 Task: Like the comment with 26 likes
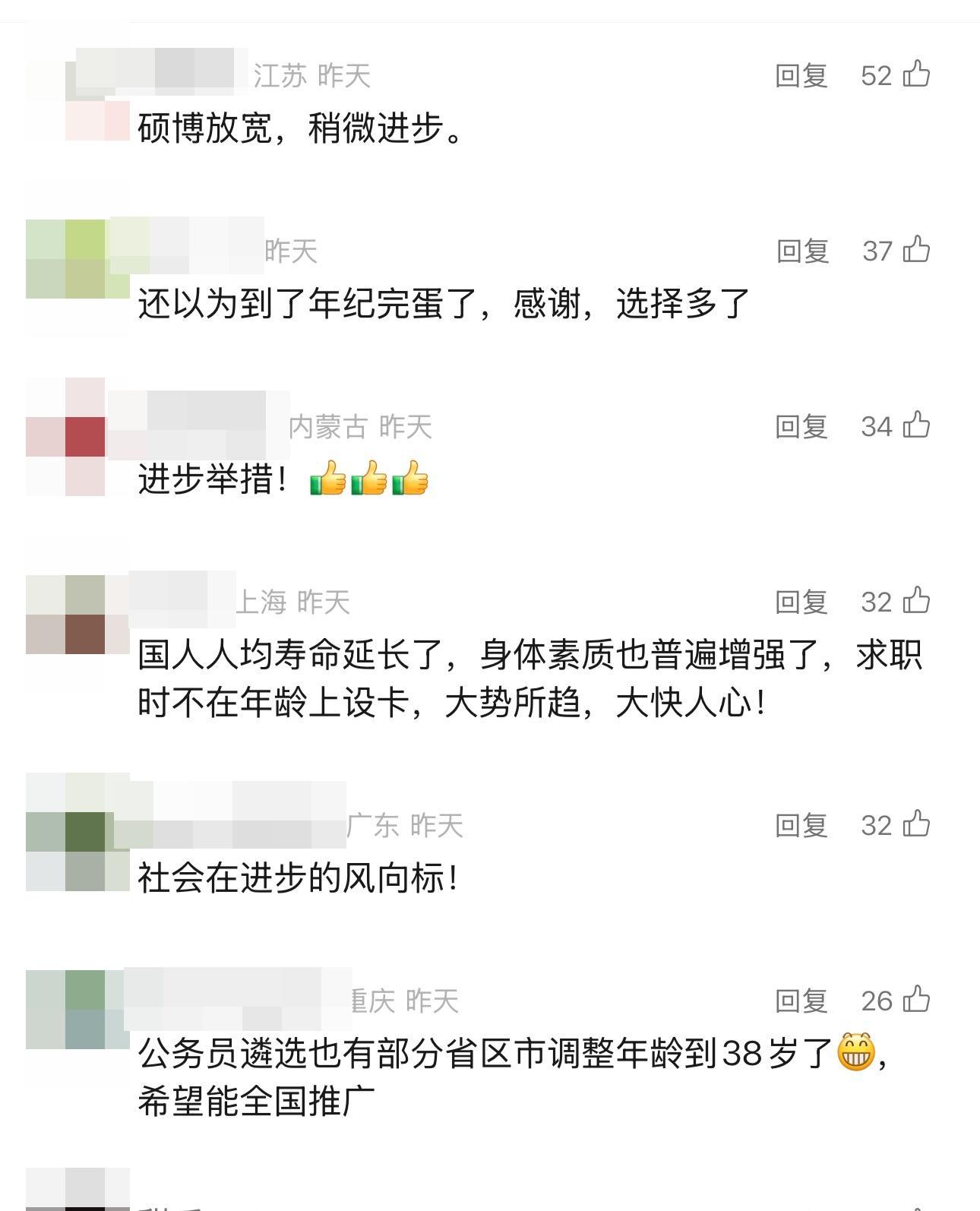point(916,1000)
